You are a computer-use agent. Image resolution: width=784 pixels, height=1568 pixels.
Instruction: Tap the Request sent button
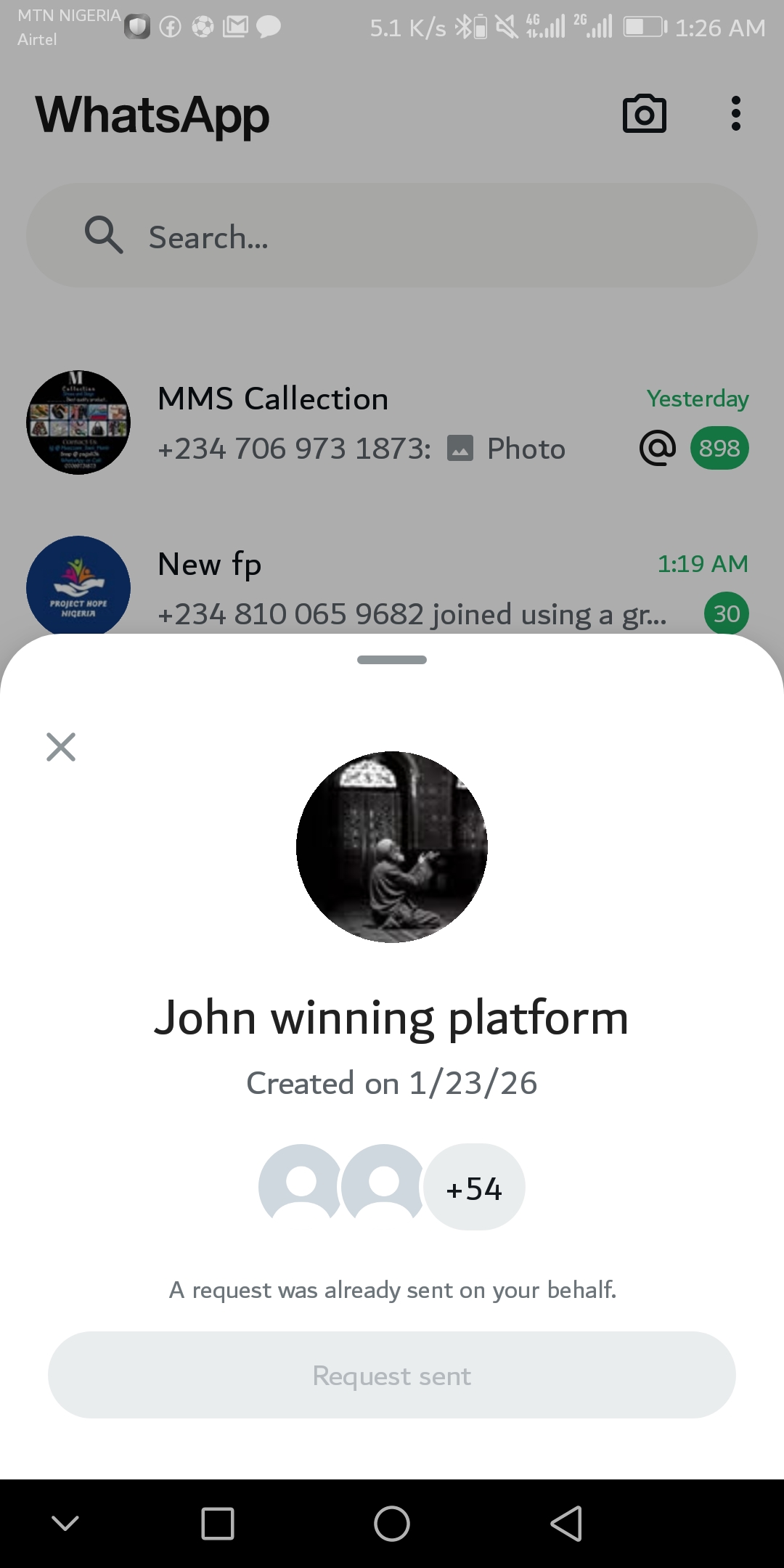pos(392,1375)
